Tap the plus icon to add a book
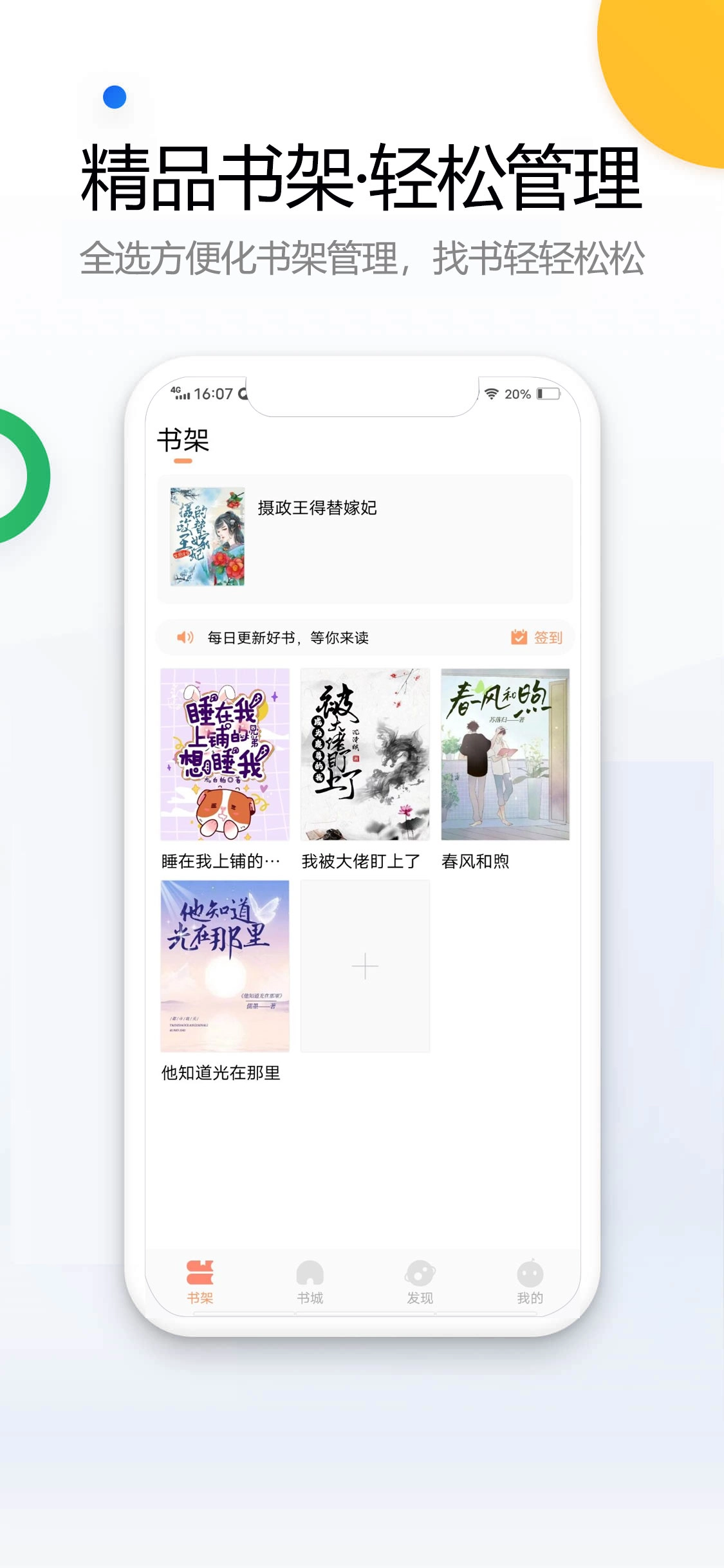This screenshot has height=1568, width=724. coord(365,966)
